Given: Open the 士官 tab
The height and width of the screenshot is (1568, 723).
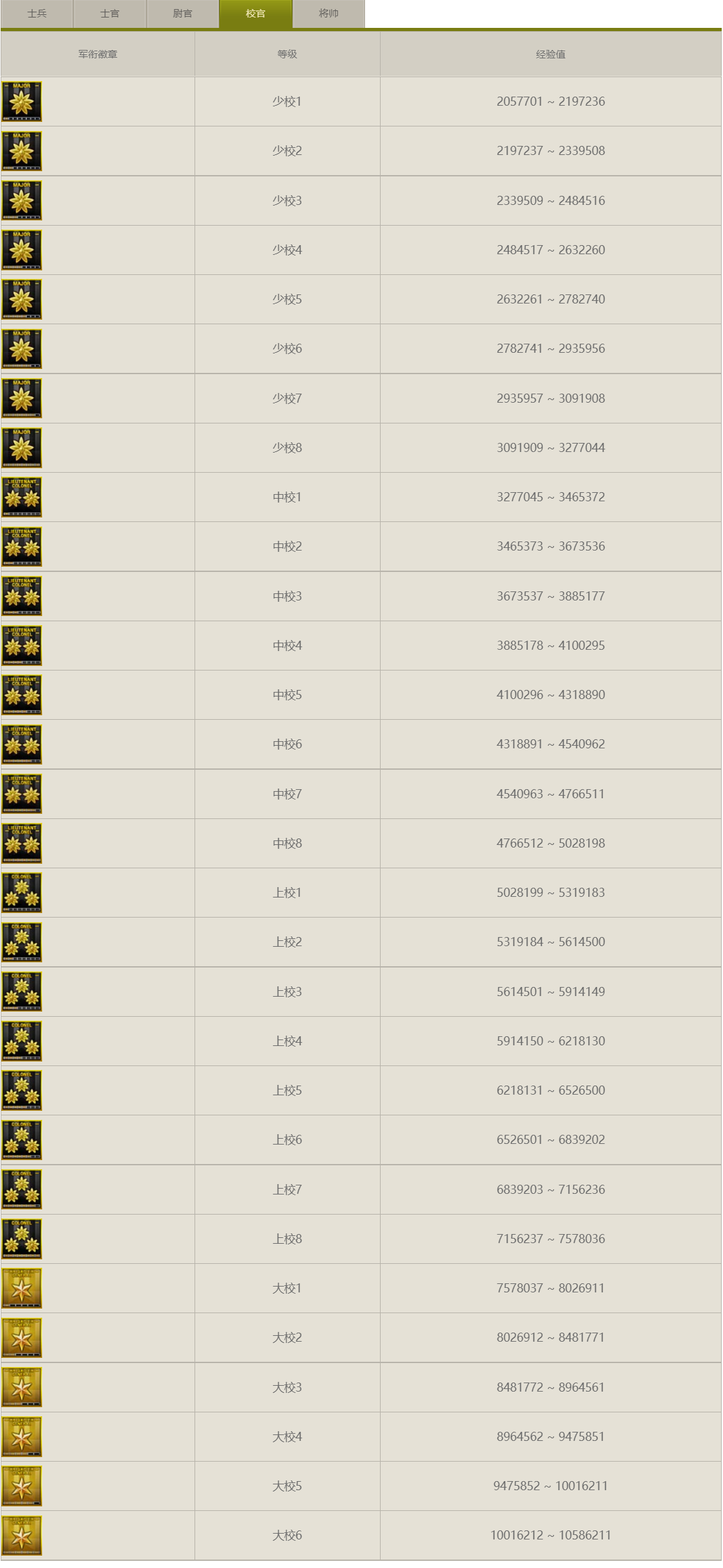Looking at the screenshot, I should [110, 14].
